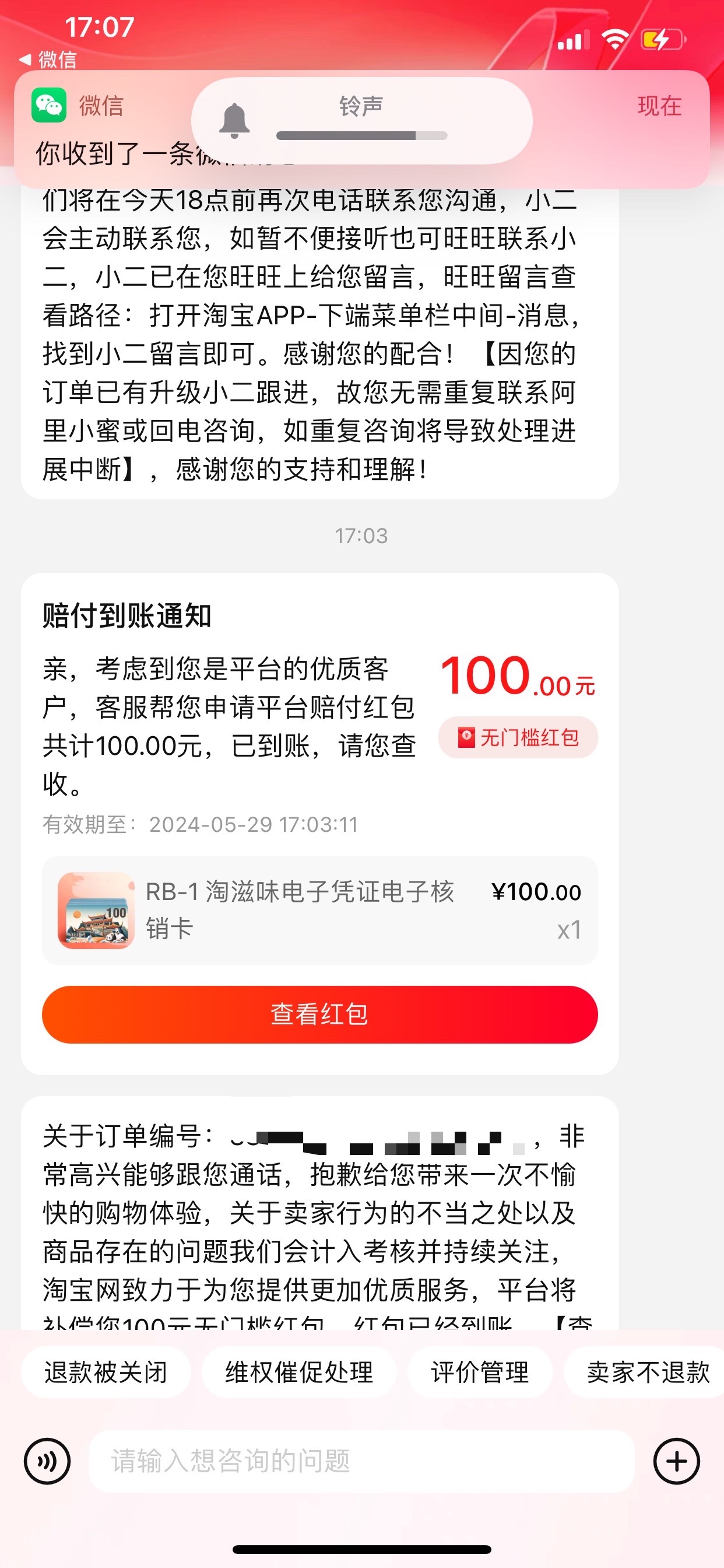724x1568 pixels.
Task: Choose the 维权催促处理 chip
Action: click(298, 1372)
